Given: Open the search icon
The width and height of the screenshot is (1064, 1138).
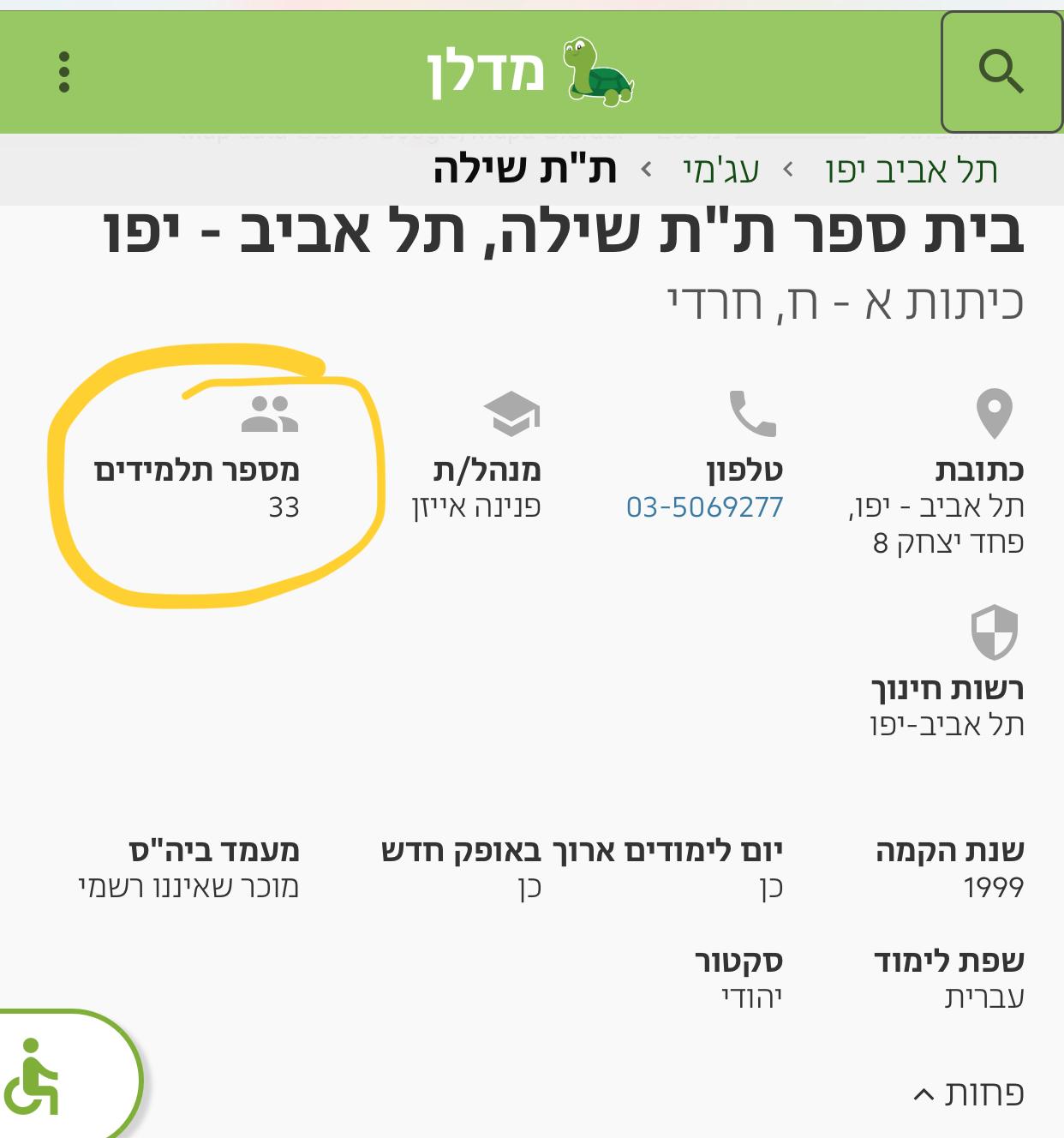Looking at the screenshot, I should (x=1001, y=71).
